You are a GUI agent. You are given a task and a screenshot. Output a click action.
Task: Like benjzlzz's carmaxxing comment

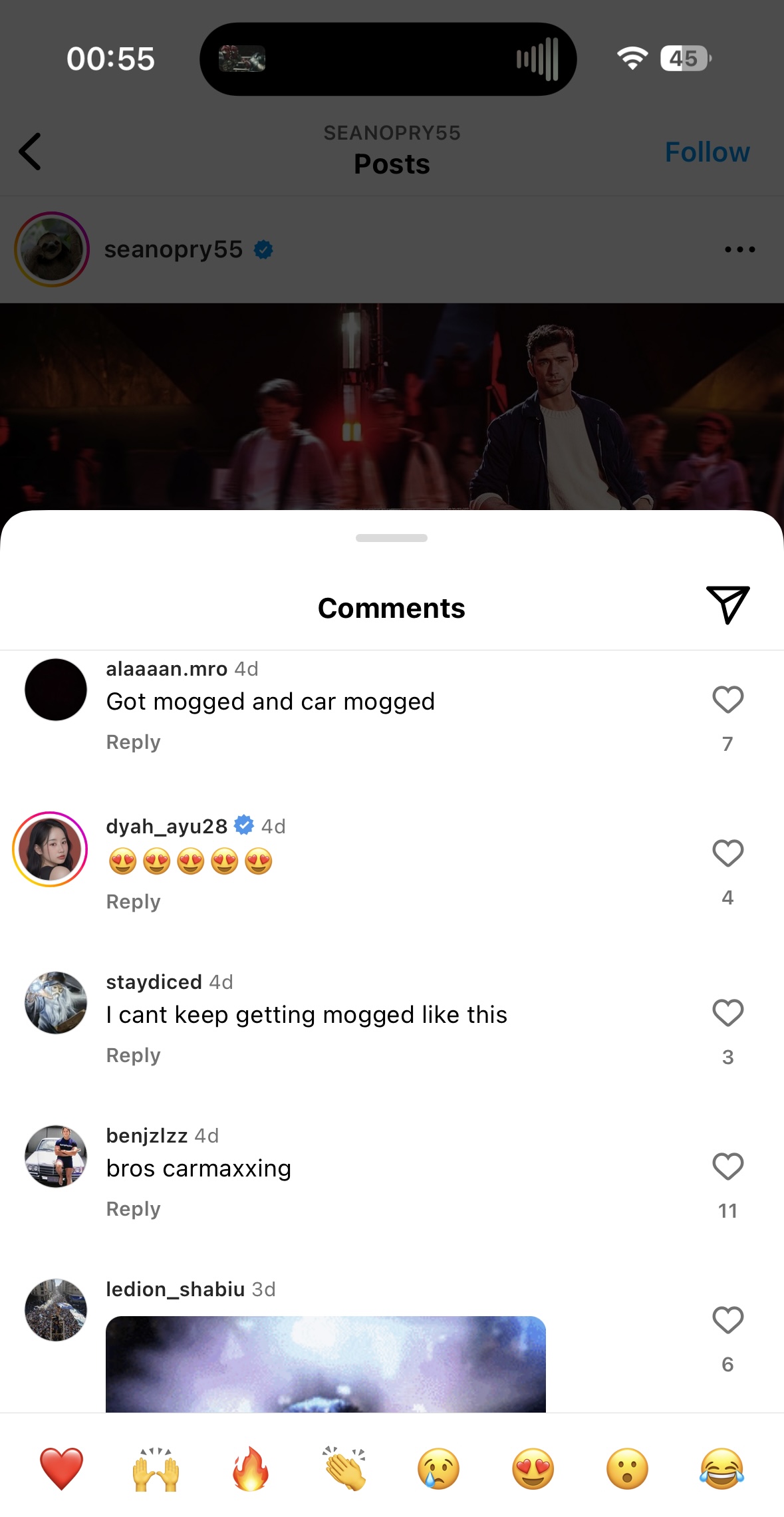click(x=727, y=1167)
